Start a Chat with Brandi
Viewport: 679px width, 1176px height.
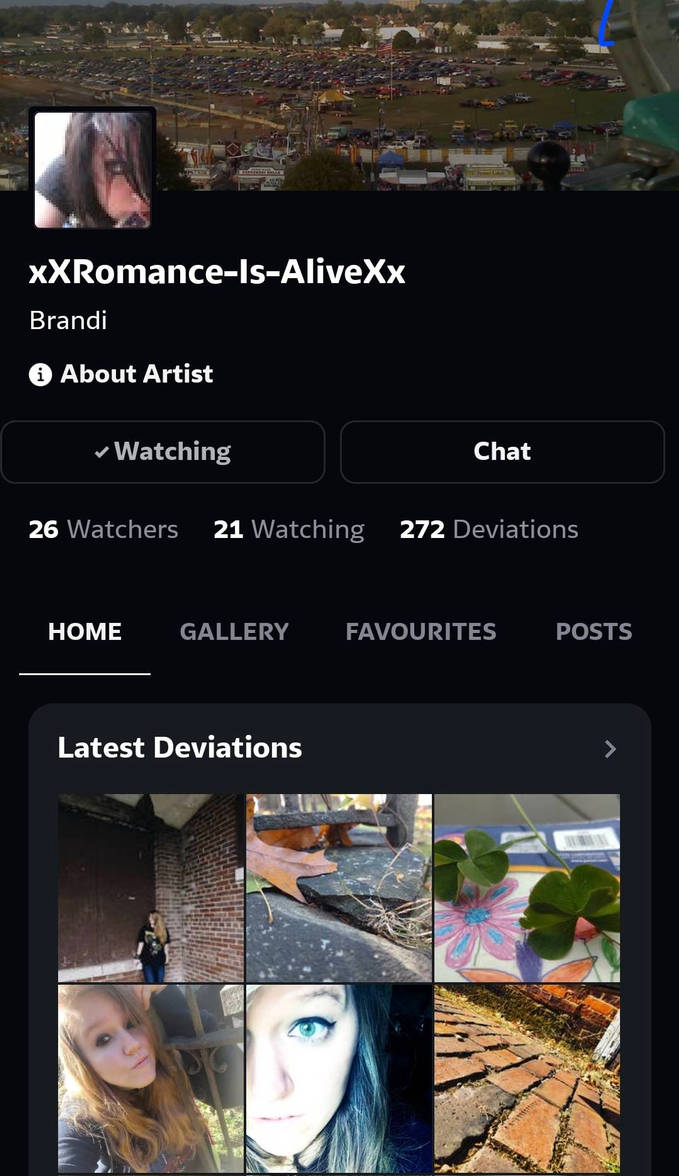pyautogui.click(x=502, y=452)
